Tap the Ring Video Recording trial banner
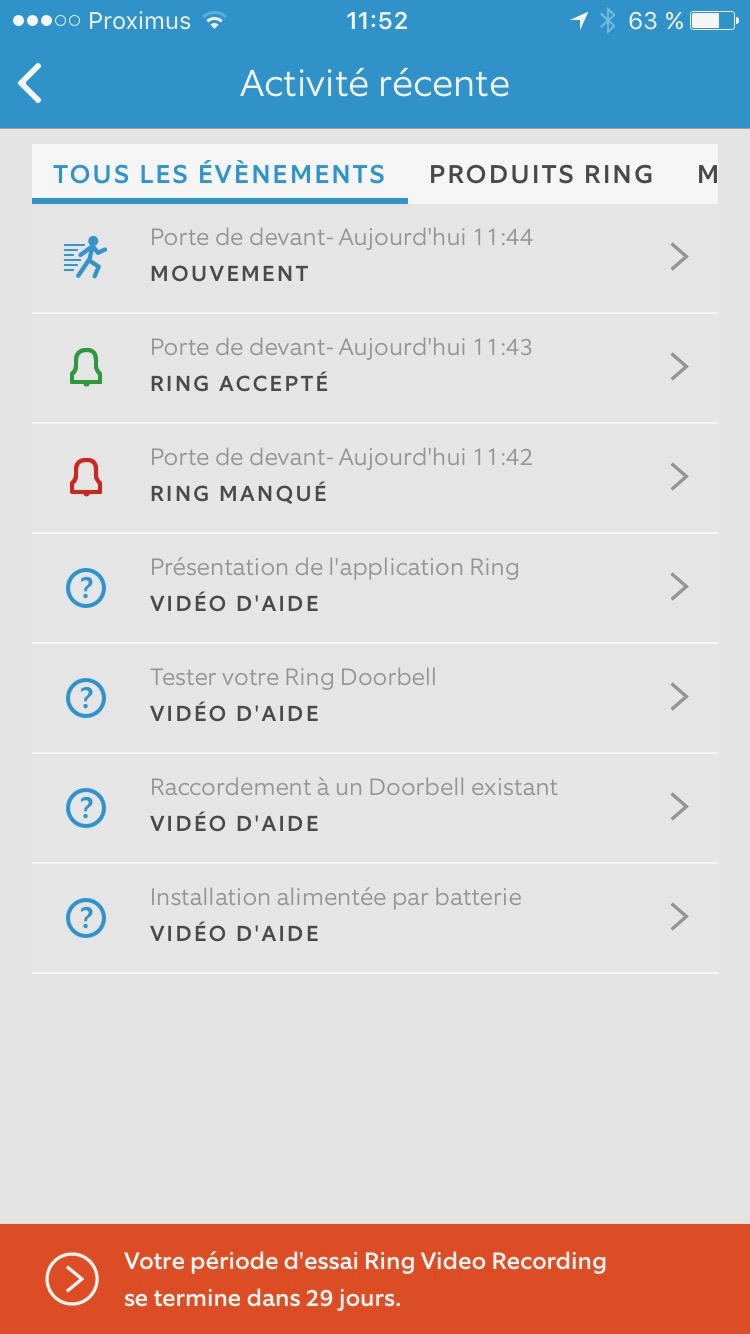This screenshot has height=1334, width=750. pos(375,1279)
